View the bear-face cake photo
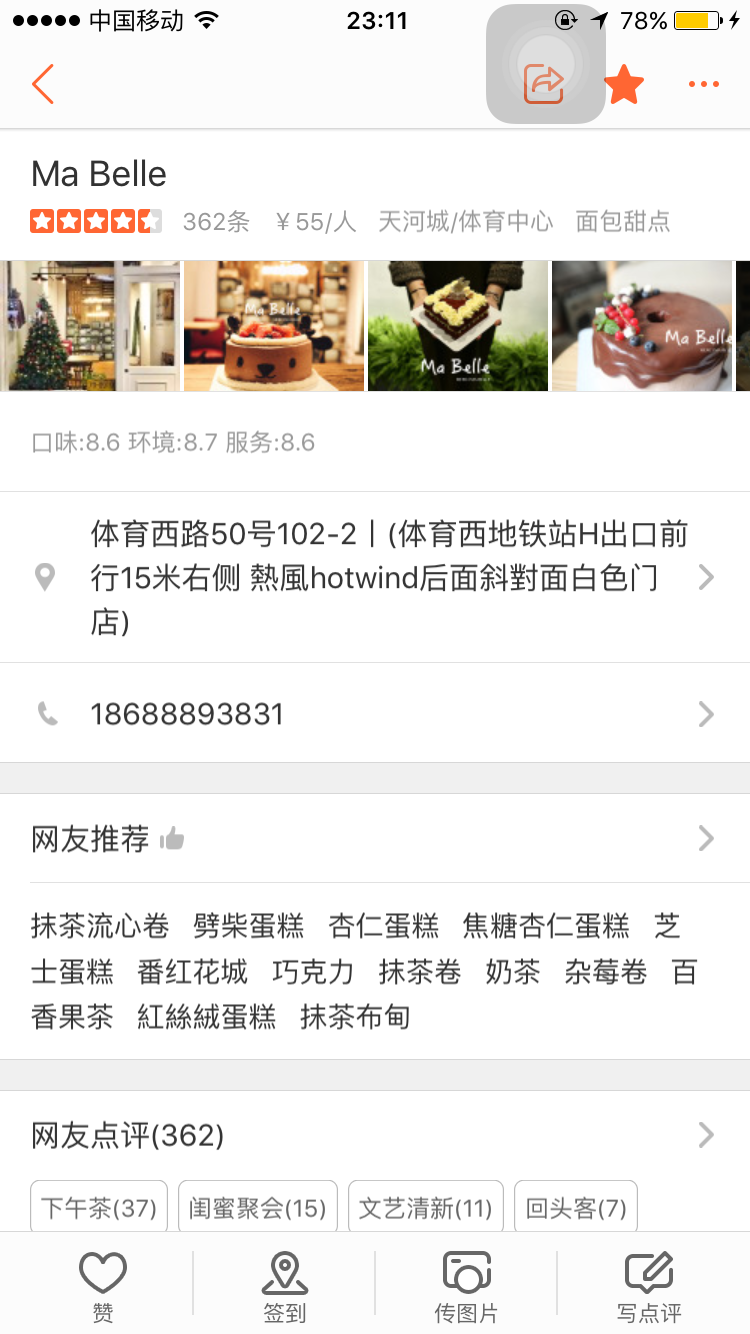This screenshot has height=1334, width=750. [274, 326]
